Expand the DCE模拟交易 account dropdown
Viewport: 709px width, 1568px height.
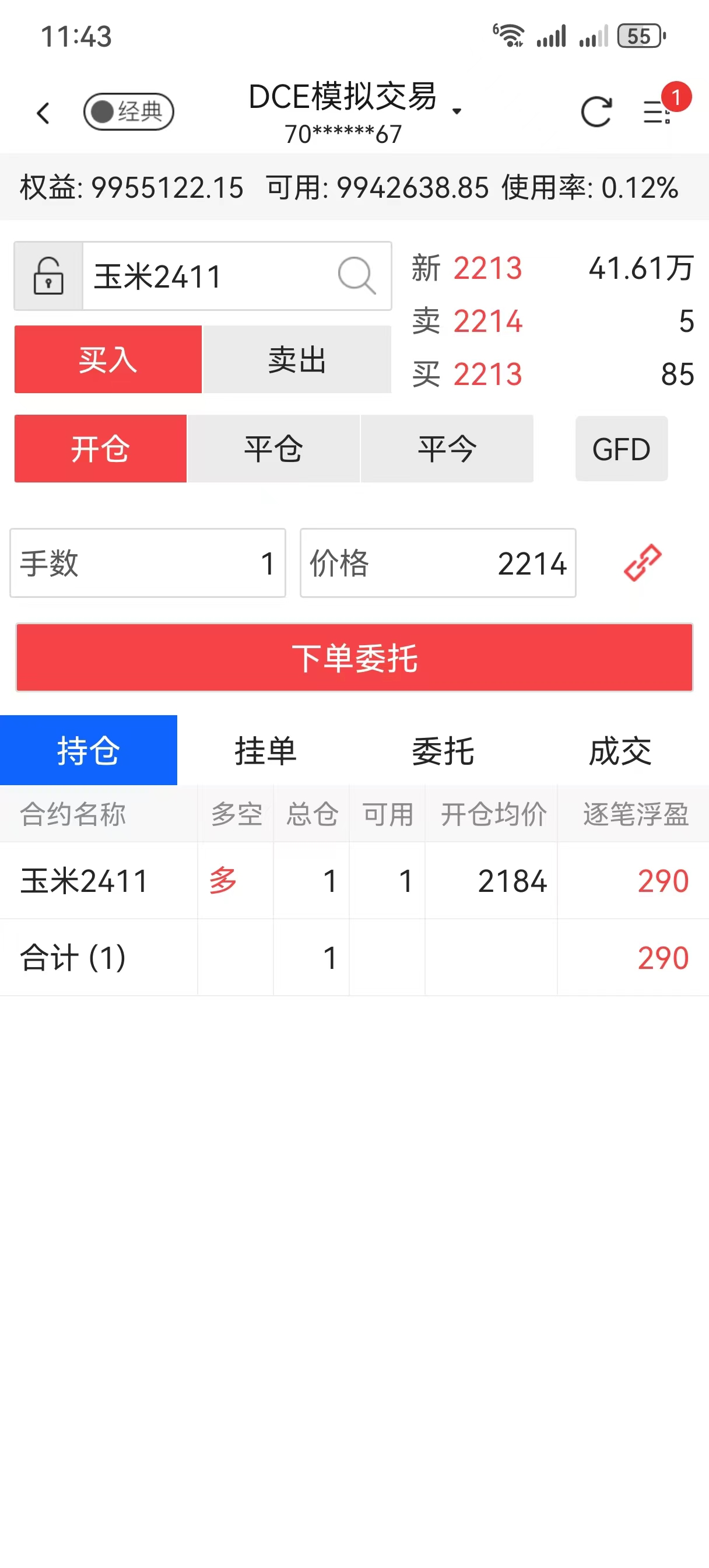point(457,111)
